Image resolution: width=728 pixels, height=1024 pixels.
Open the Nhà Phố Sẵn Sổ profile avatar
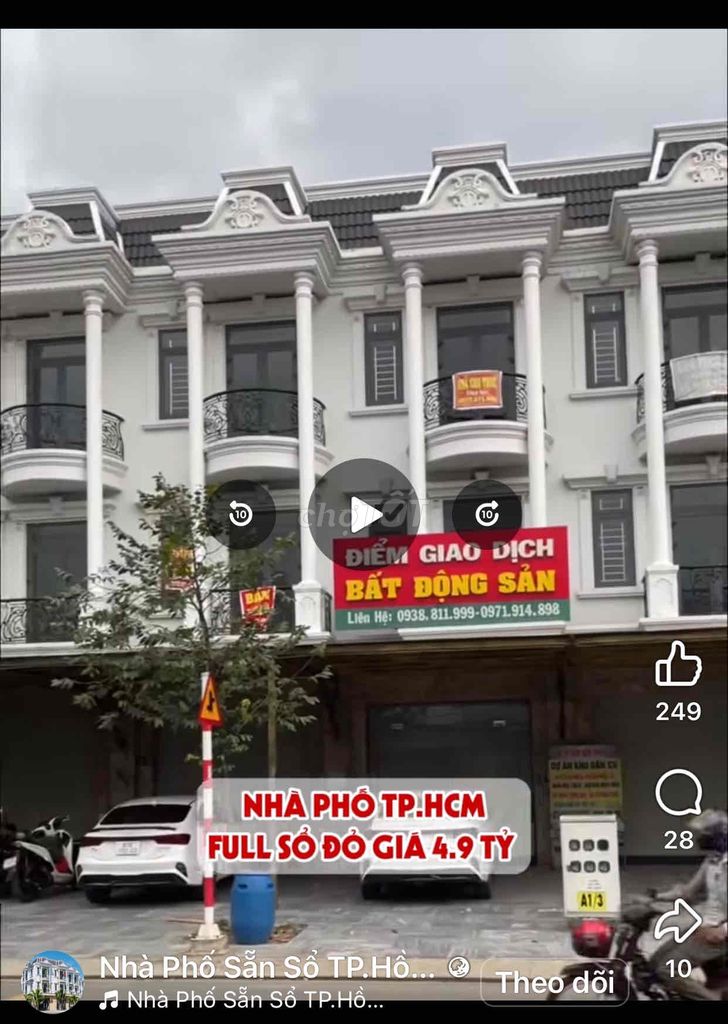point(52,982)
